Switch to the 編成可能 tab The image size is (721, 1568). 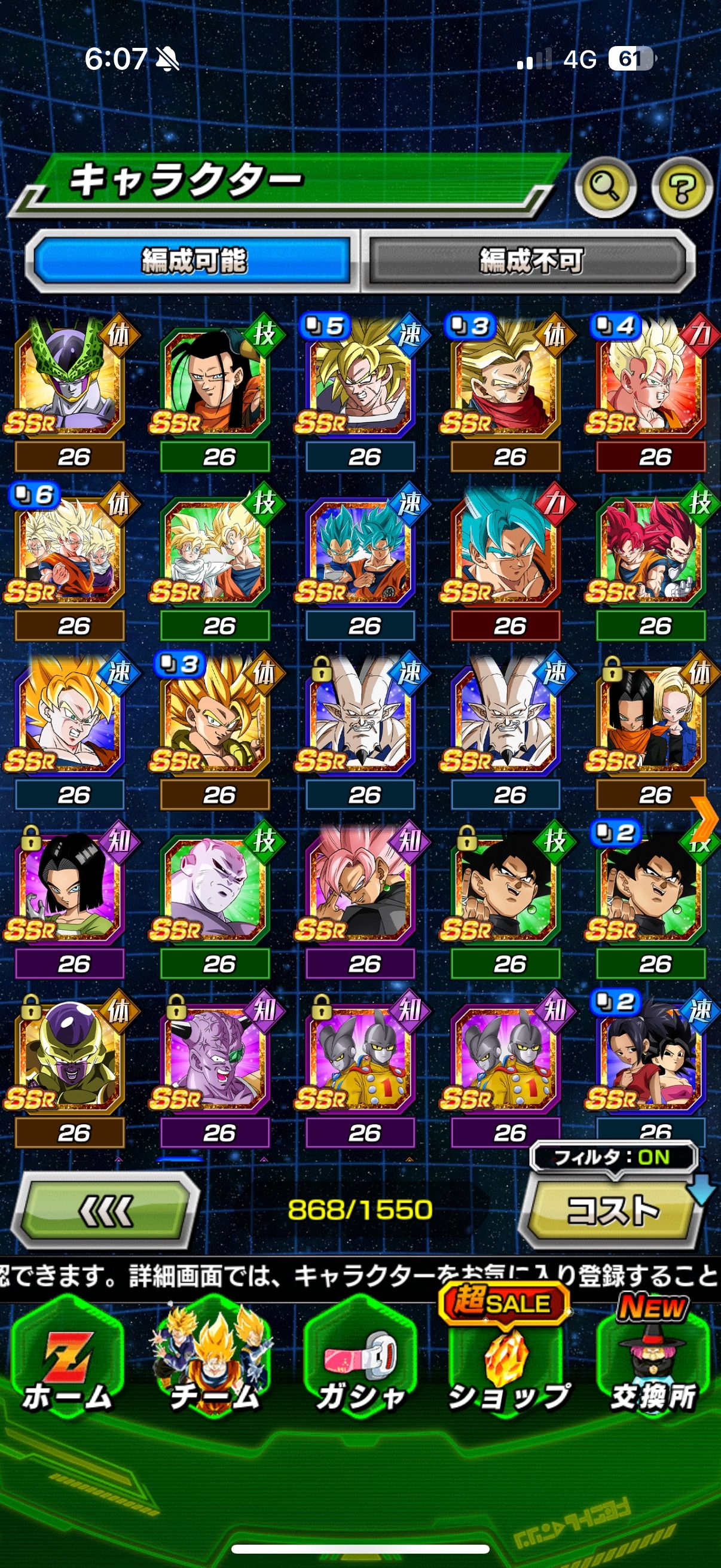194,261
